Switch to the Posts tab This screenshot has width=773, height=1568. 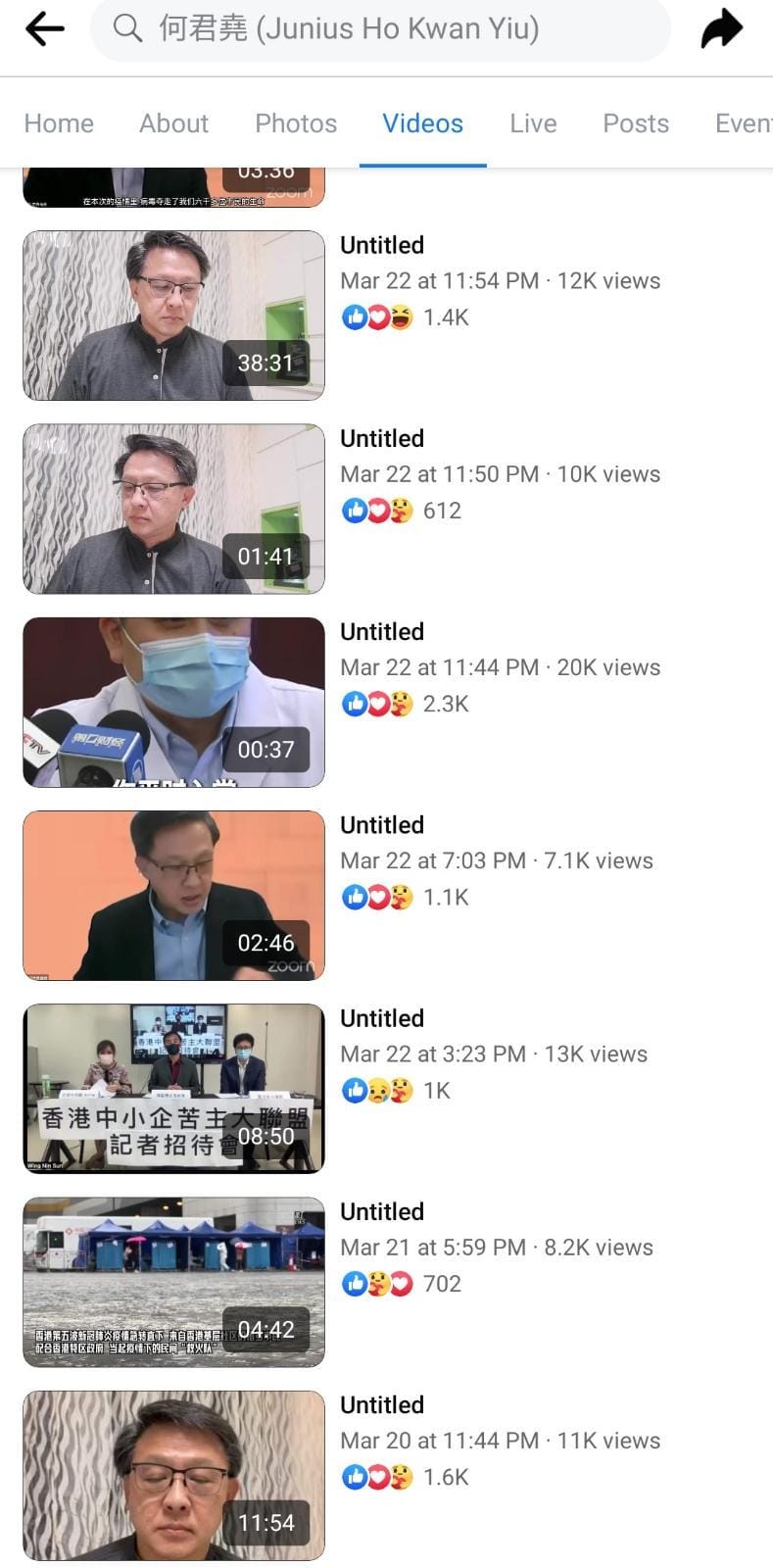(x=636, y=123)
